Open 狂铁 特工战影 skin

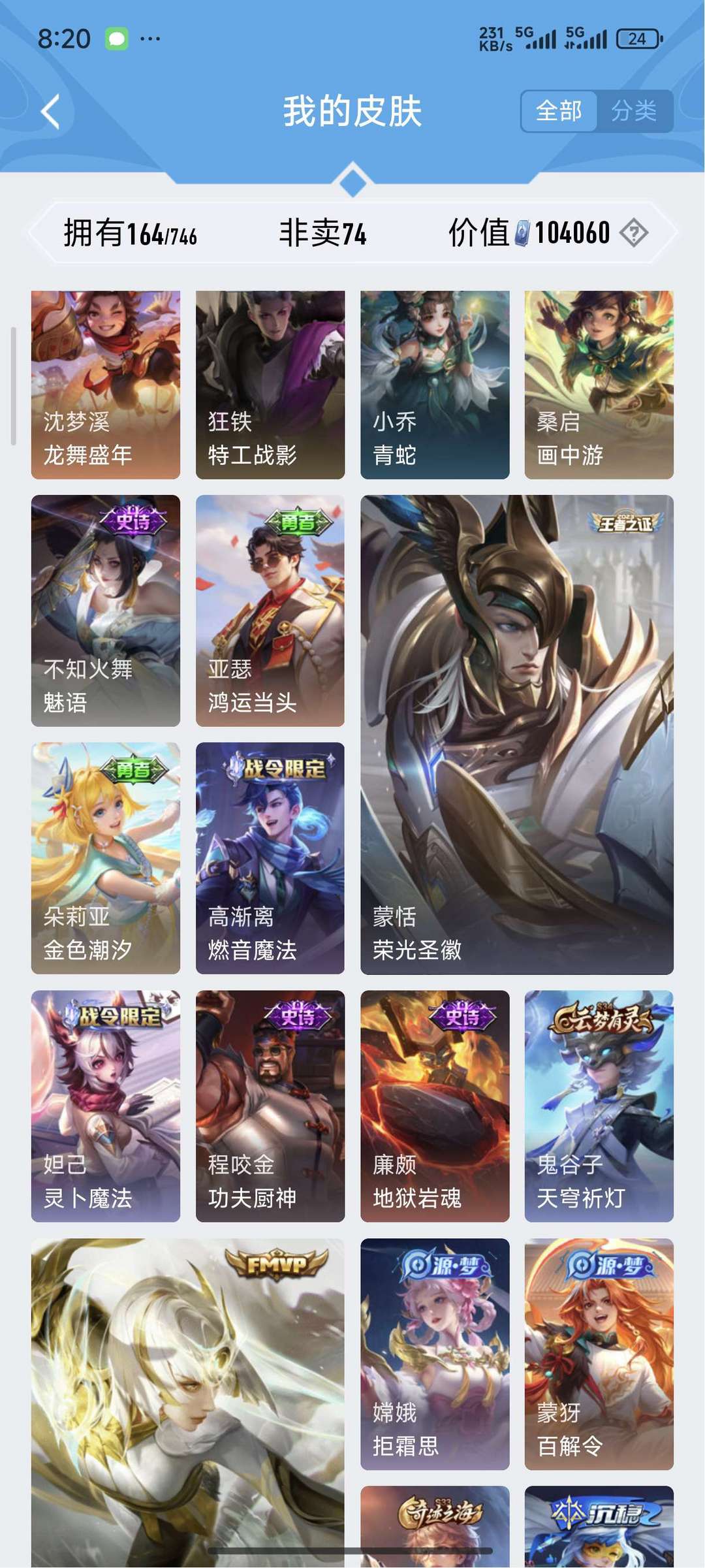(x=270, y=385)
